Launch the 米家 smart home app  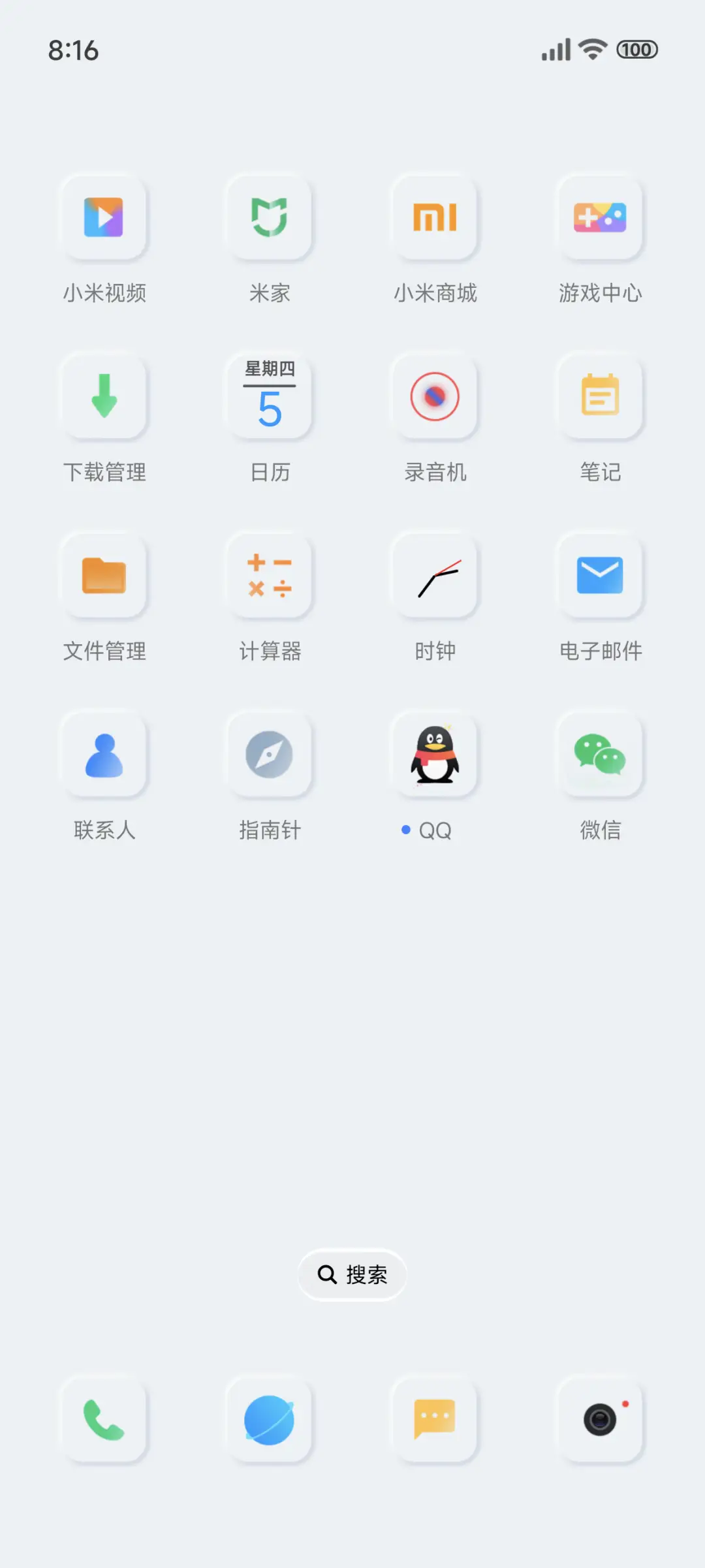point(270,219)
